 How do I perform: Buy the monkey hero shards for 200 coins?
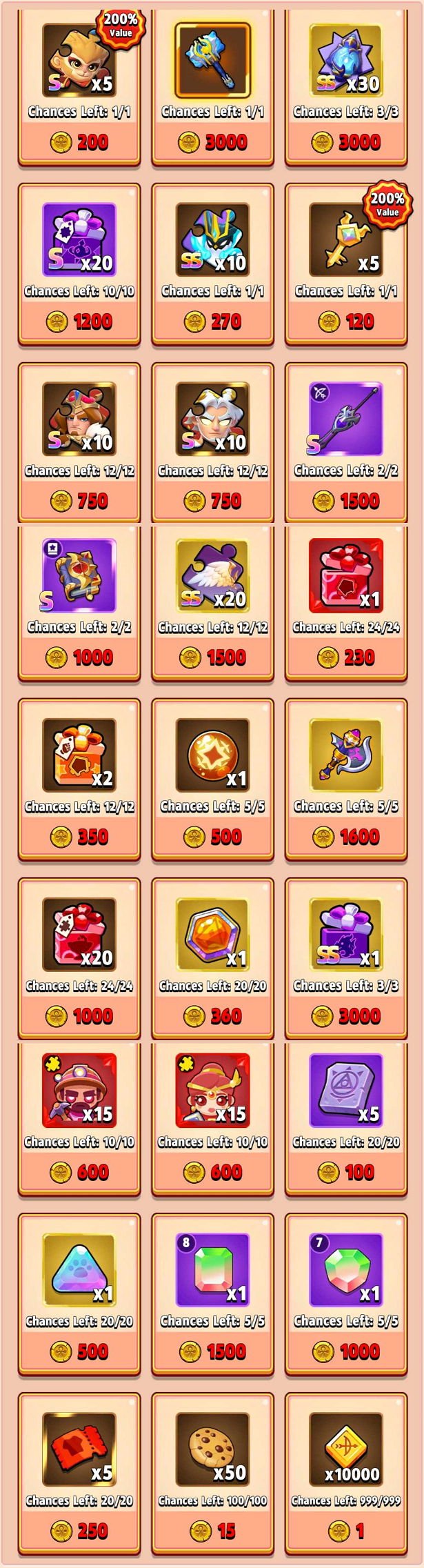point(79,86)
